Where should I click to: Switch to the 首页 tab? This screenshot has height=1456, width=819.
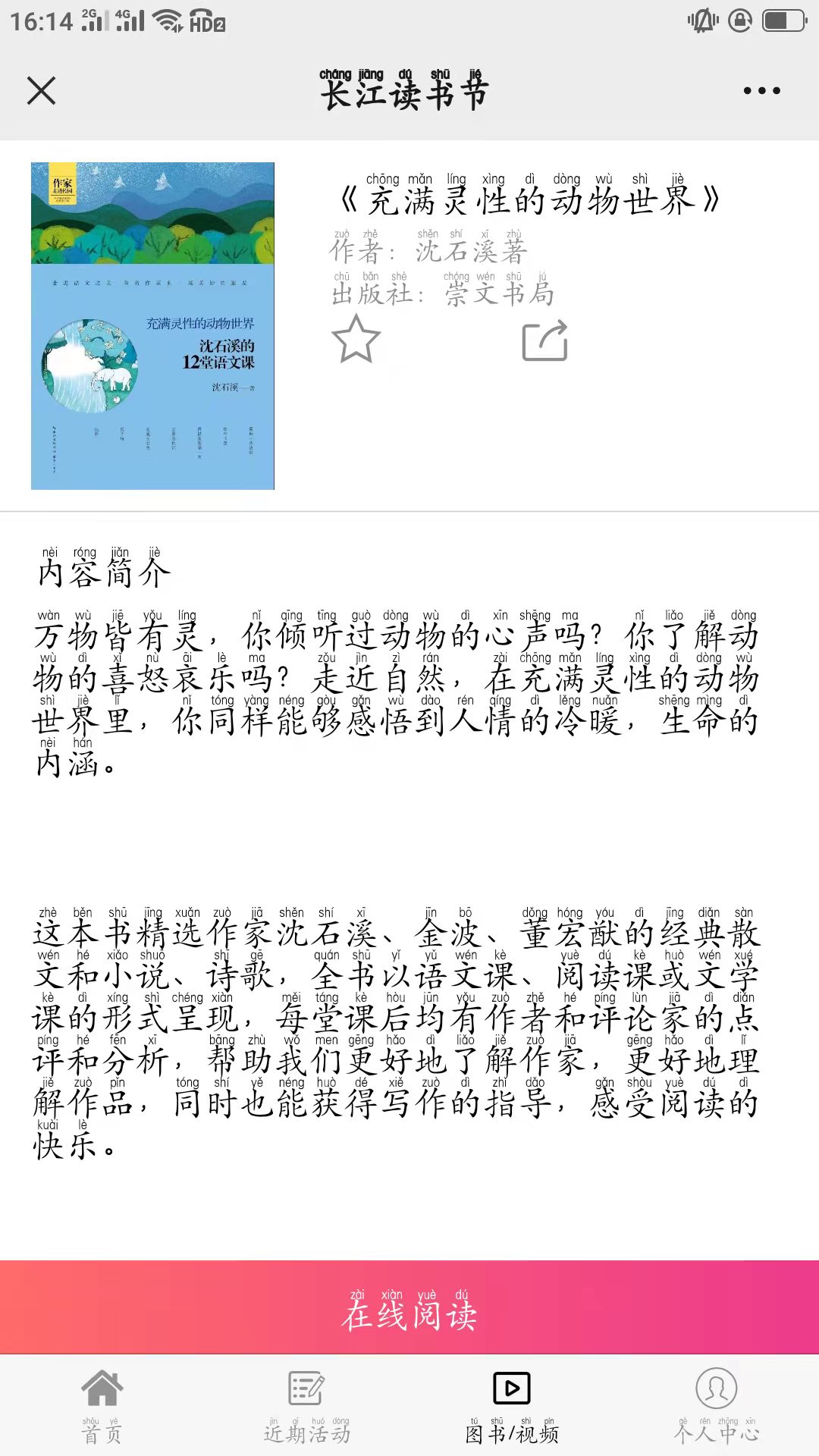coord(102,1405)
